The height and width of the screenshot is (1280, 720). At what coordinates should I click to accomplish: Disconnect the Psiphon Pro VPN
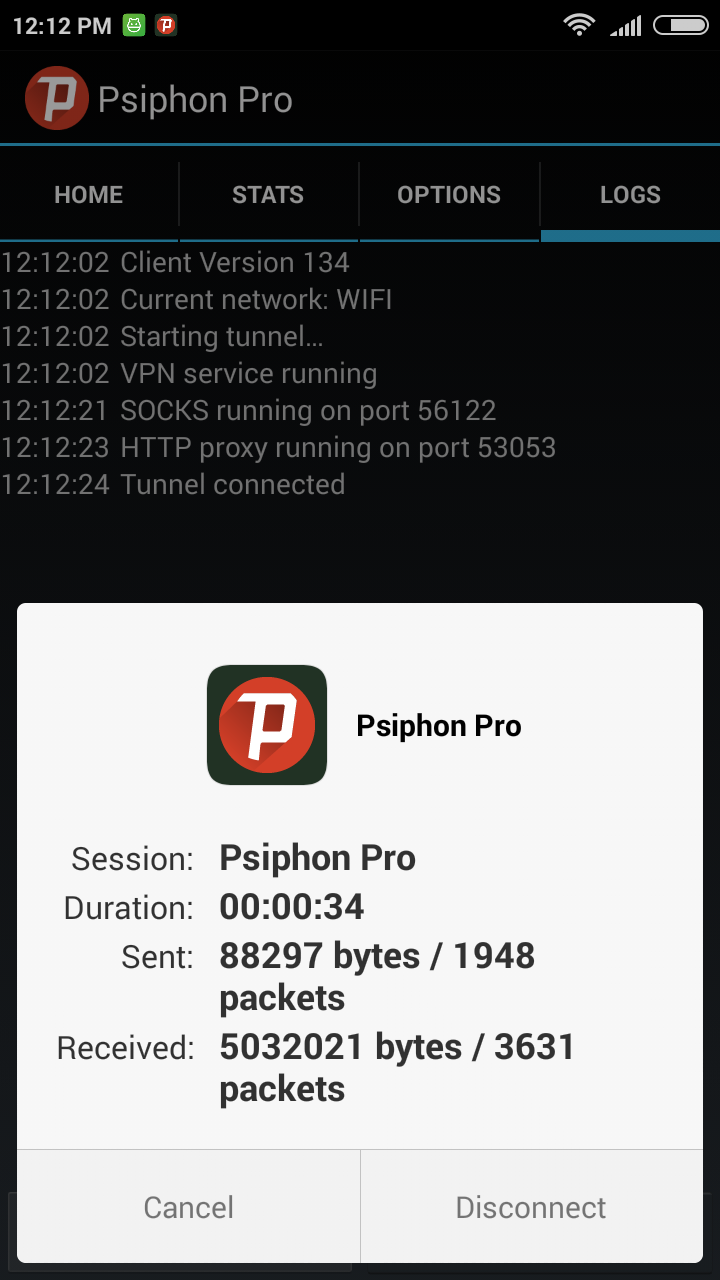tap(531, 1206)
